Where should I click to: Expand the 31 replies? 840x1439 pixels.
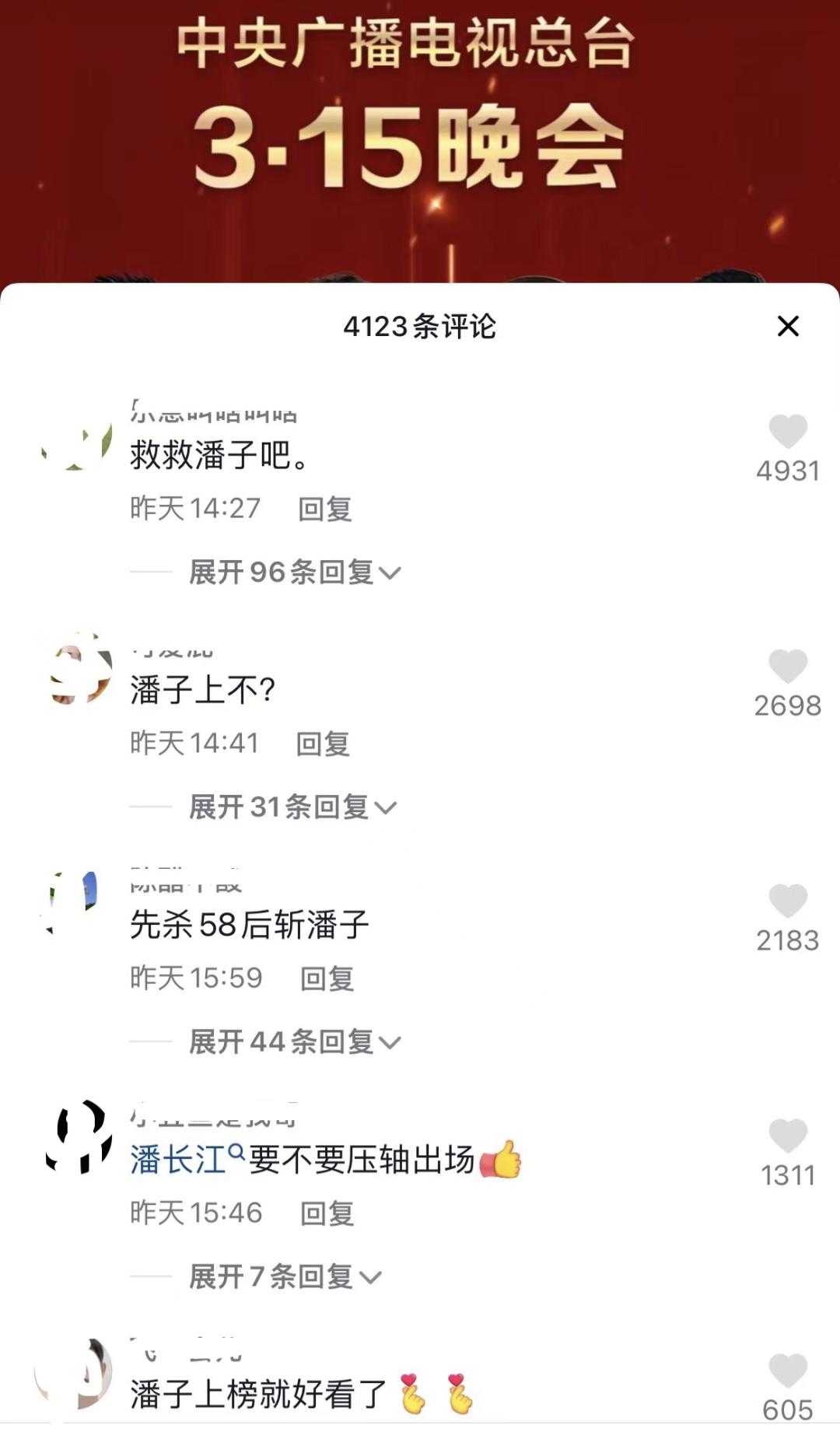(292, 807)
